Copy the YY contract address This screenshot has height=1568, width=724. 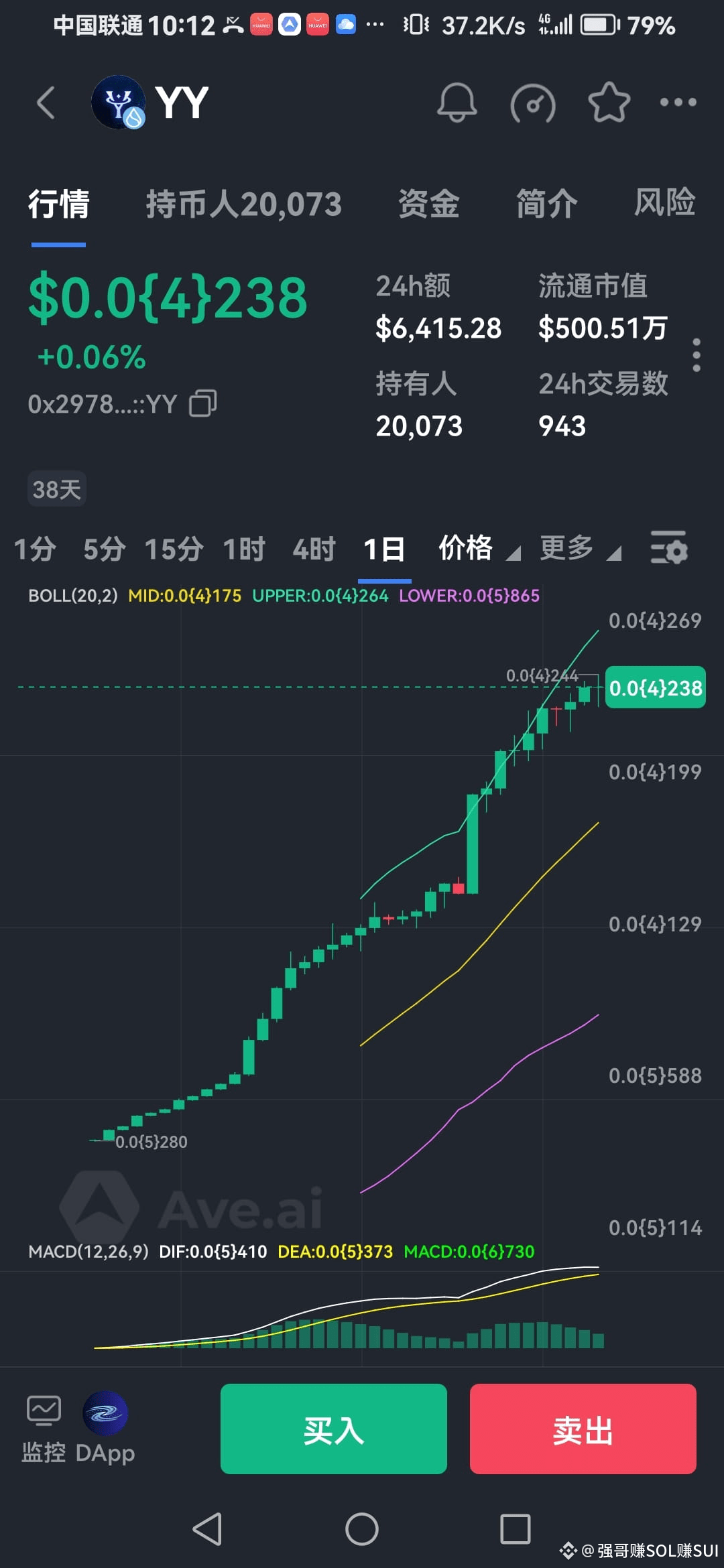203,403
